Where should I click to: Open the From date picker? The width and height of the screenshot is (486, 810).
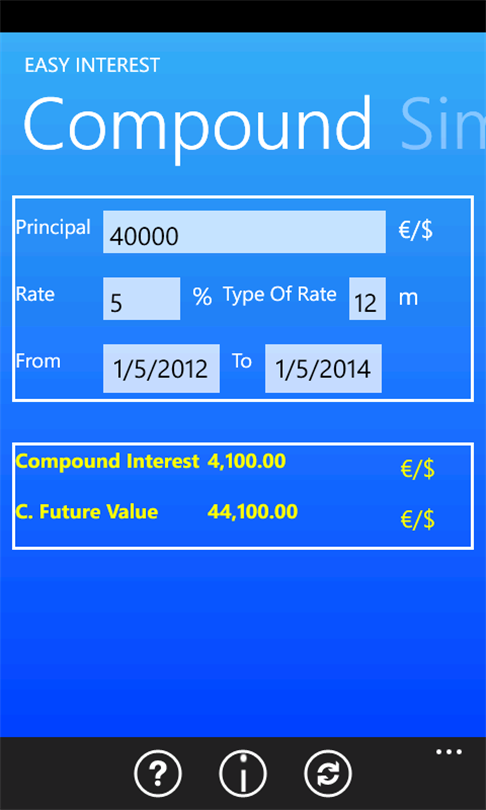pyautogui.click(x=161, y=368)
